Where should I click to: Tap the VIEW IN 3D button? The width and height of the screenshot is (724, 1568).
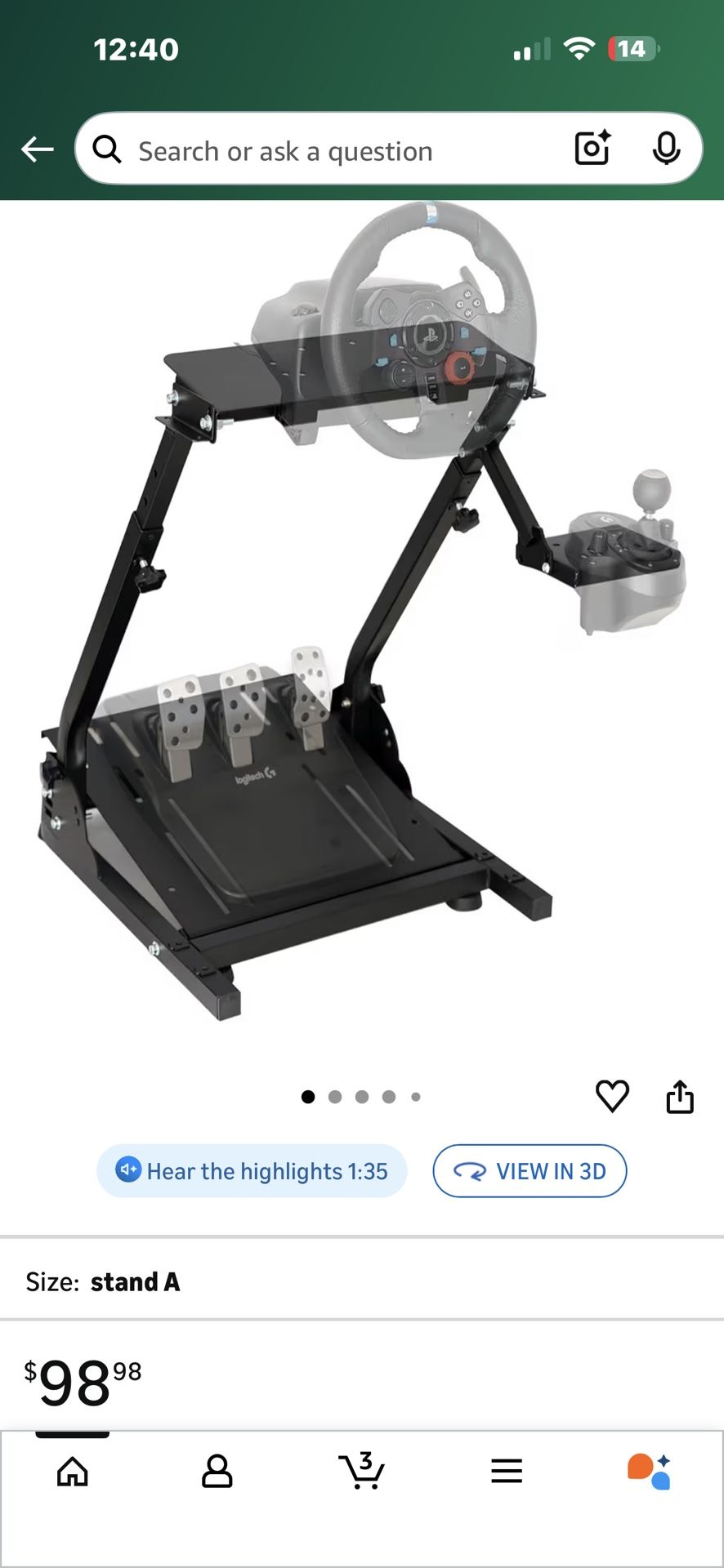pyautogui.click(x=530, y=1170)
